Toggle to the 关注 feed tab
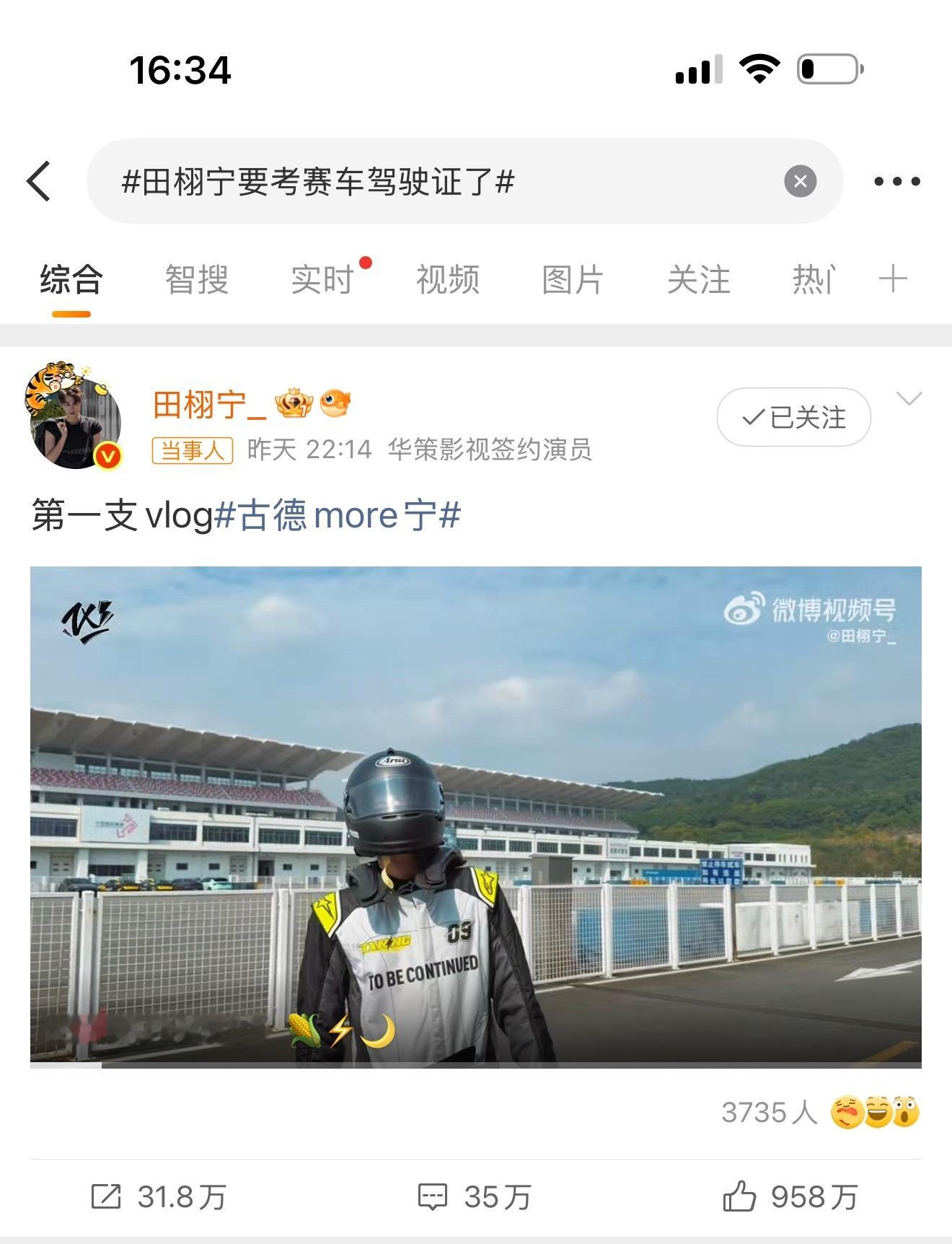 (698, 281)
